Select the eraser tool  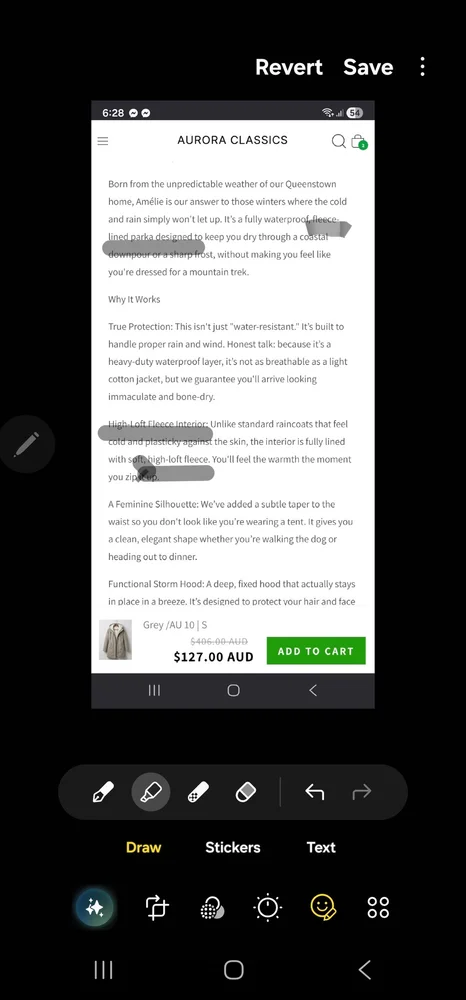(x=245, y=792)
